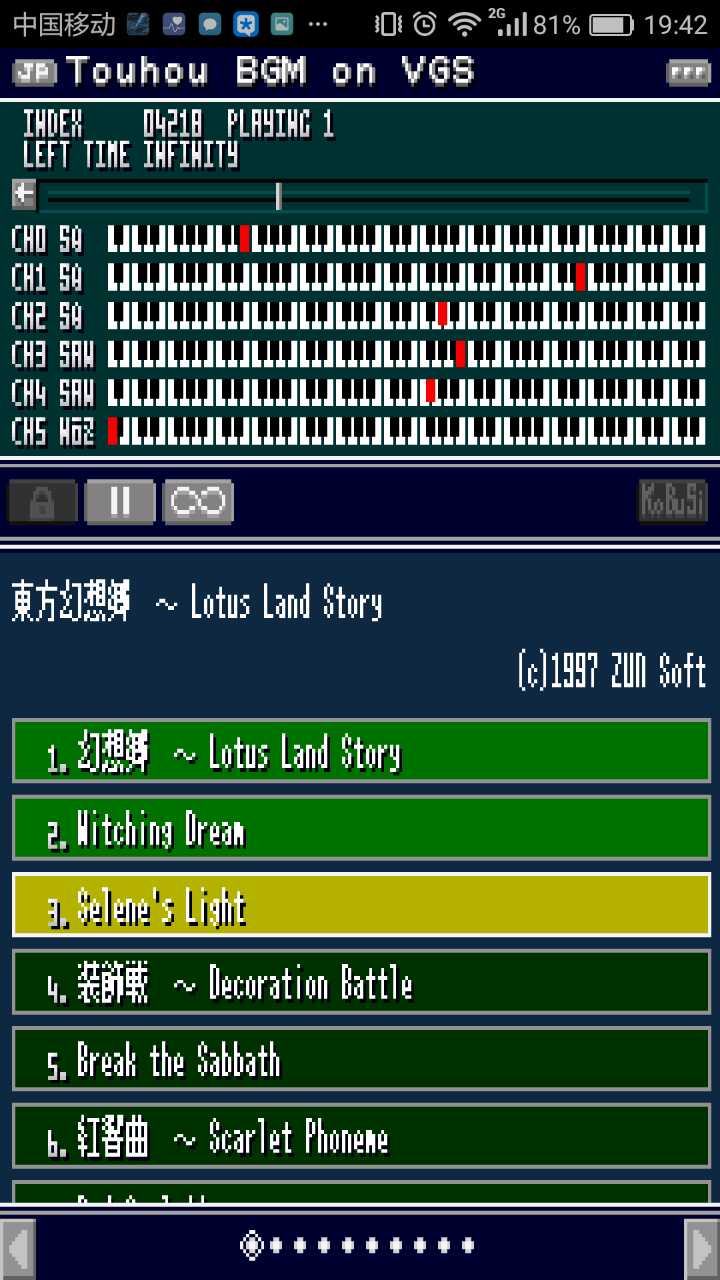Image resolution: width=720 pixels, height=1280 pixels.
Task: Switch language with JP icon
Action: tap(34, 72)
